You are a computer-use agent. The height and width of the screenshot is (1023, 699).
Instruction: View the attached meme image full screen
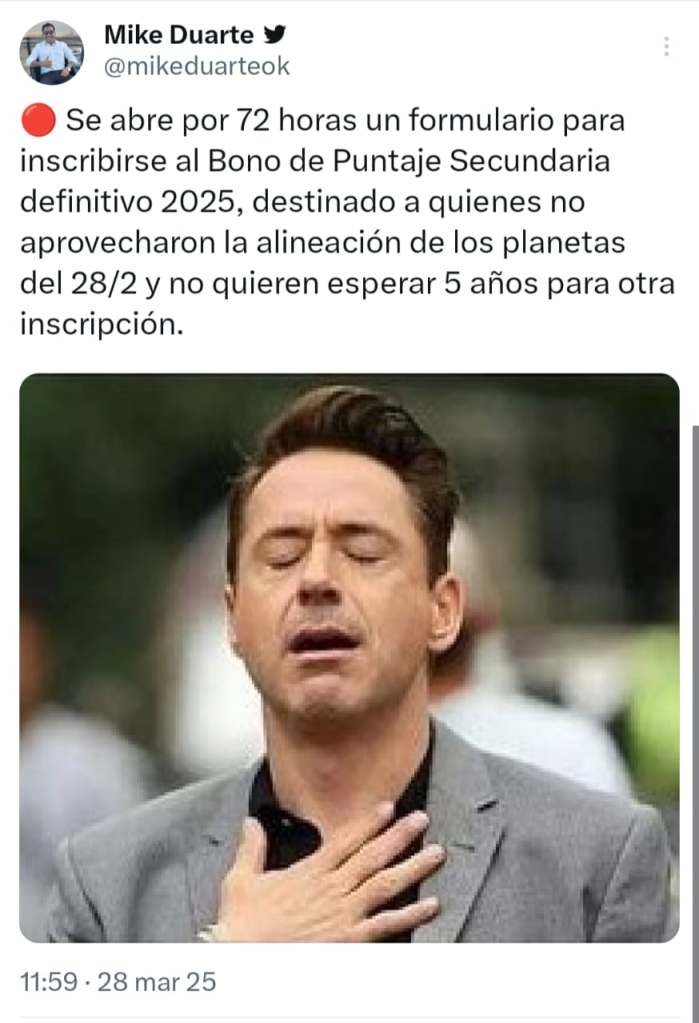click(x=349, y=657)
